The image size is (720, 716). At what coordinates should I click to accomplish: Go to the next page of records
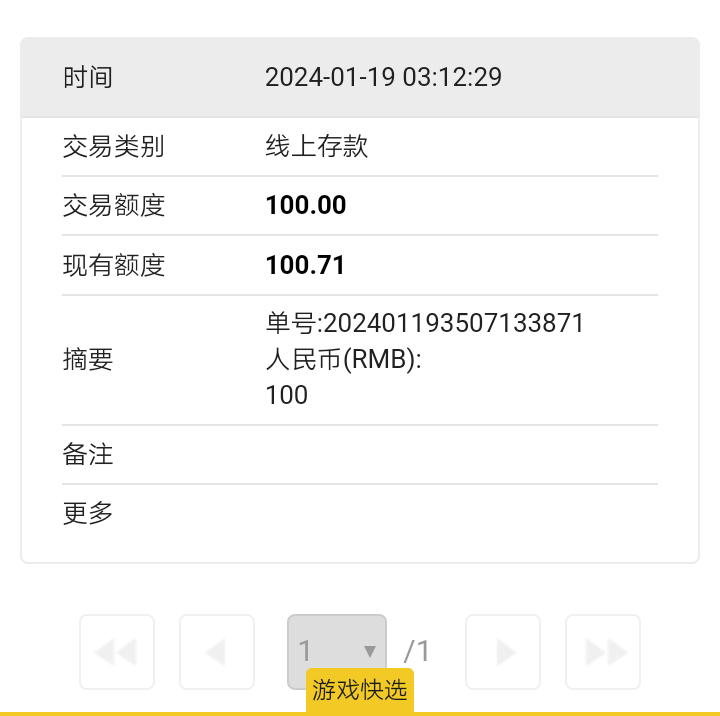pos(503,652)
